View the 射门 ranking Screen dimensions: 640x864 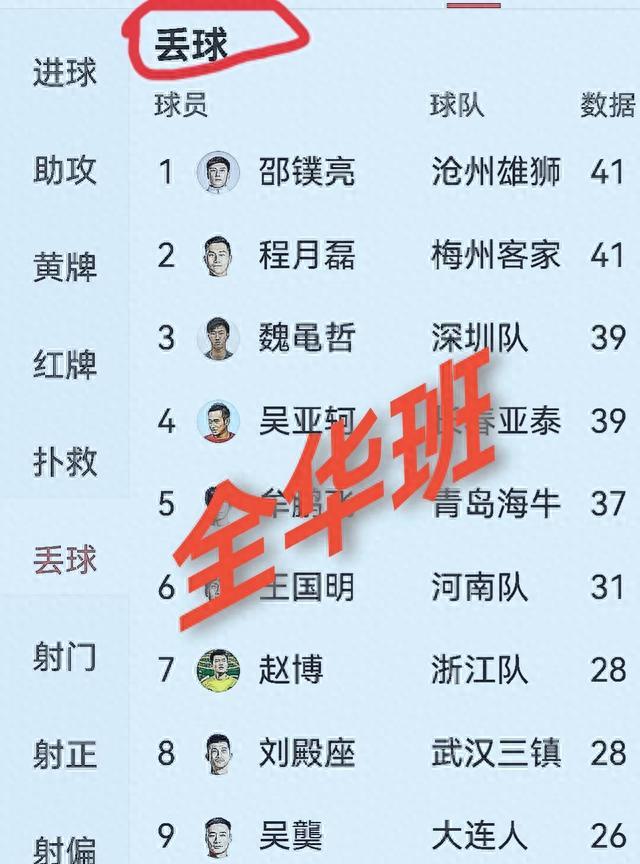coord(65,658)
